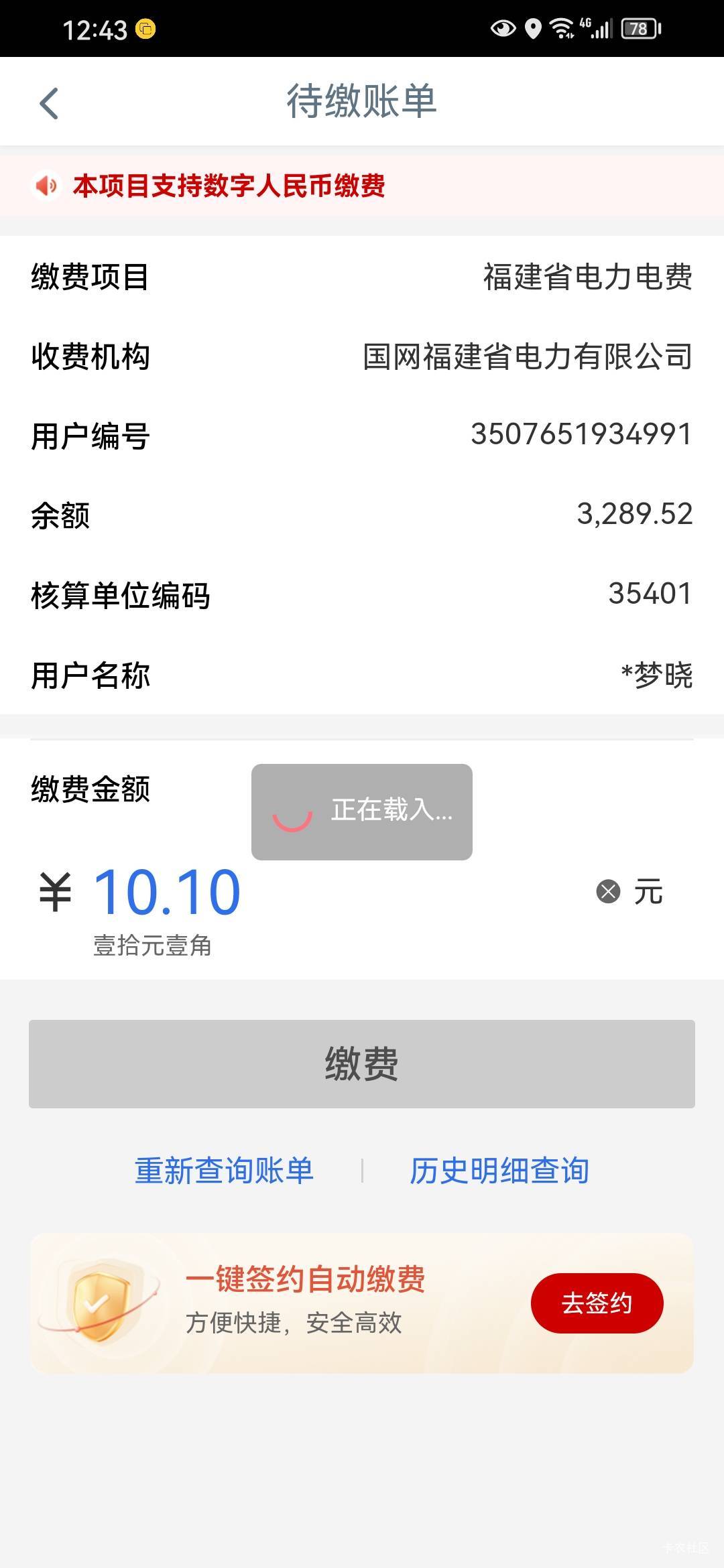Image resolution: width=724 pixels, height=1568 pixels.
Task: Tap the gray 缴费 button
Action: click(362, 1063)
